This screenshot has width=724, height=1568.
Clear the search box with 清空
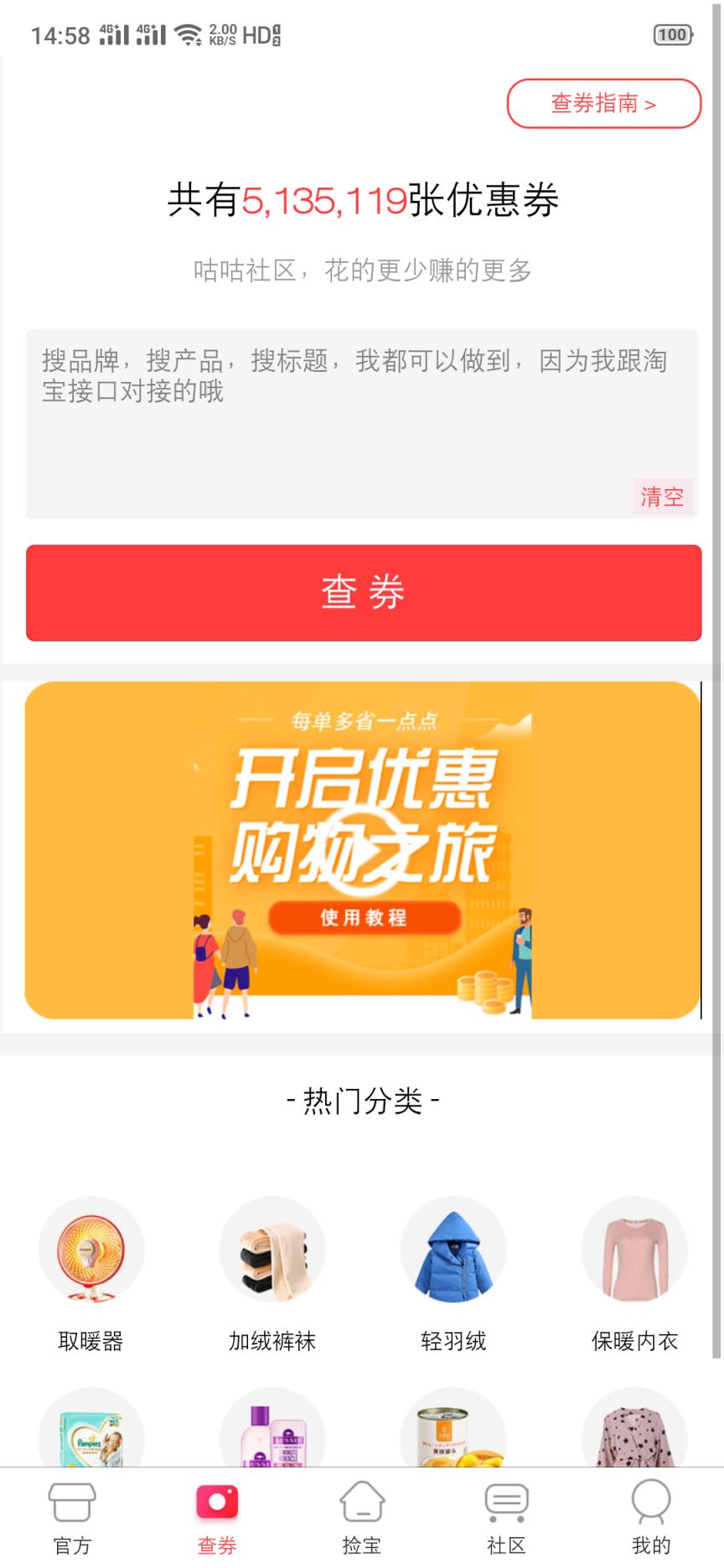(x=662, y=497)
